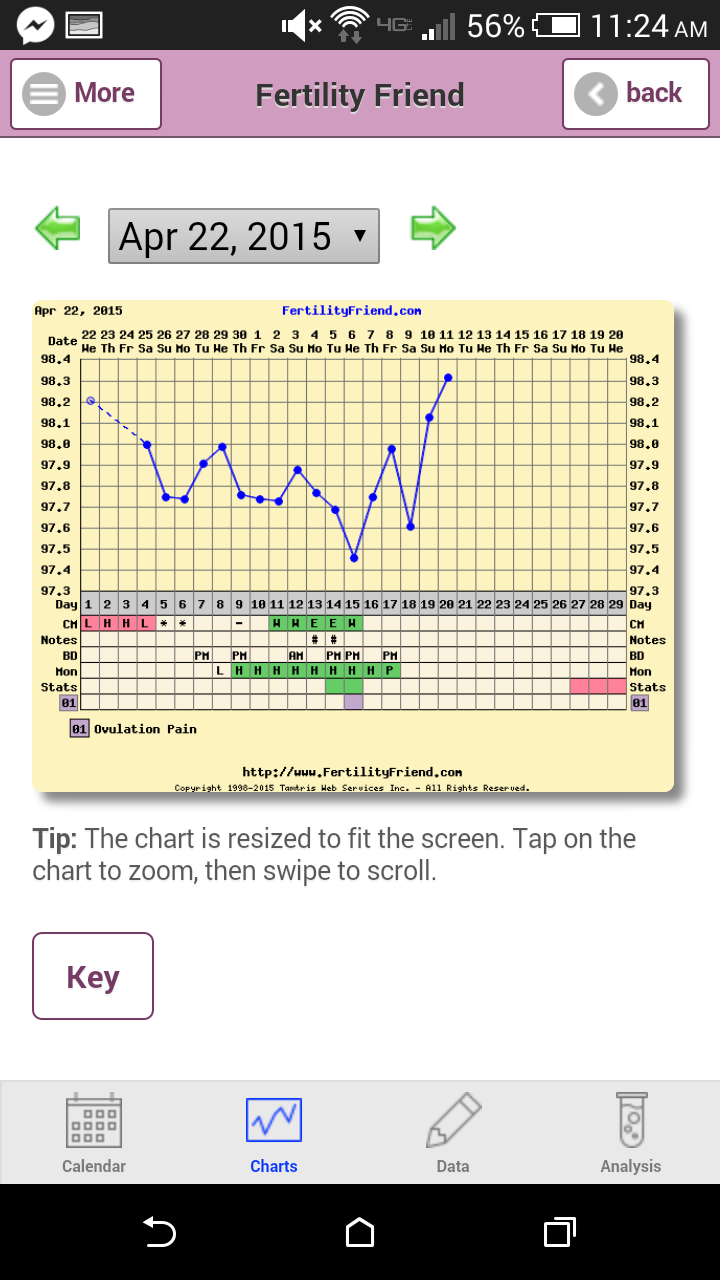Select the Charts tab
This screenshot has height=1280, width=720.
pos(274,1134)
